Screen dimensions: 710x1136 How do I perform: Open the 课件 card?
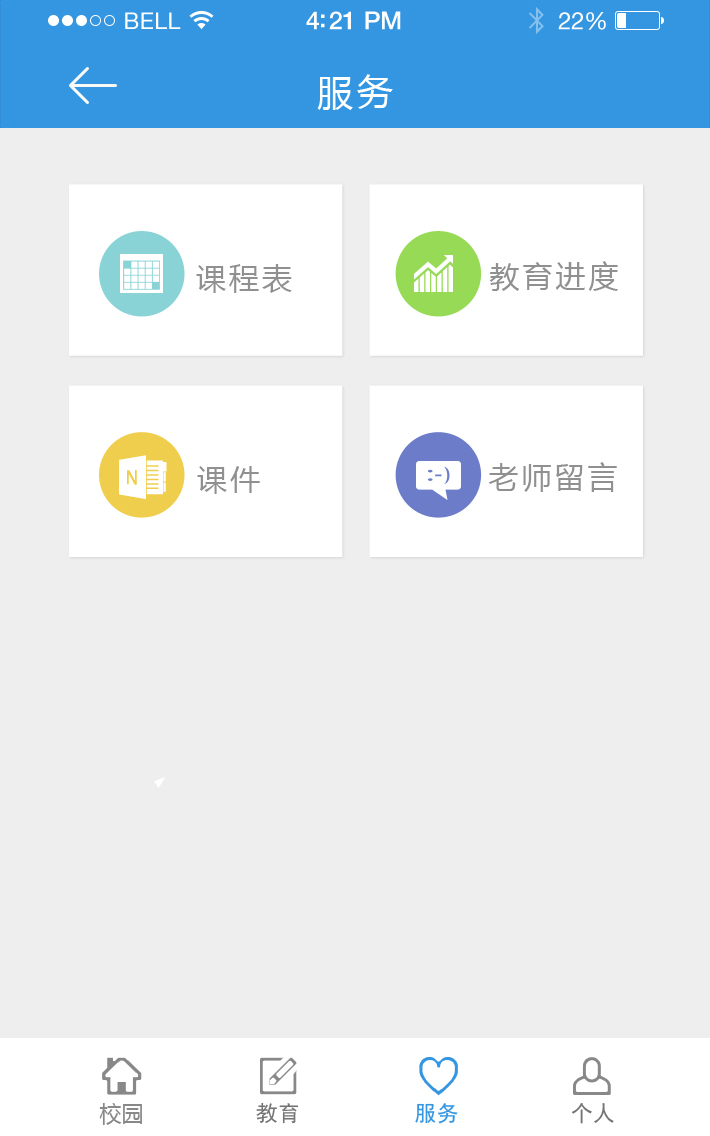(x=205, y=472)
